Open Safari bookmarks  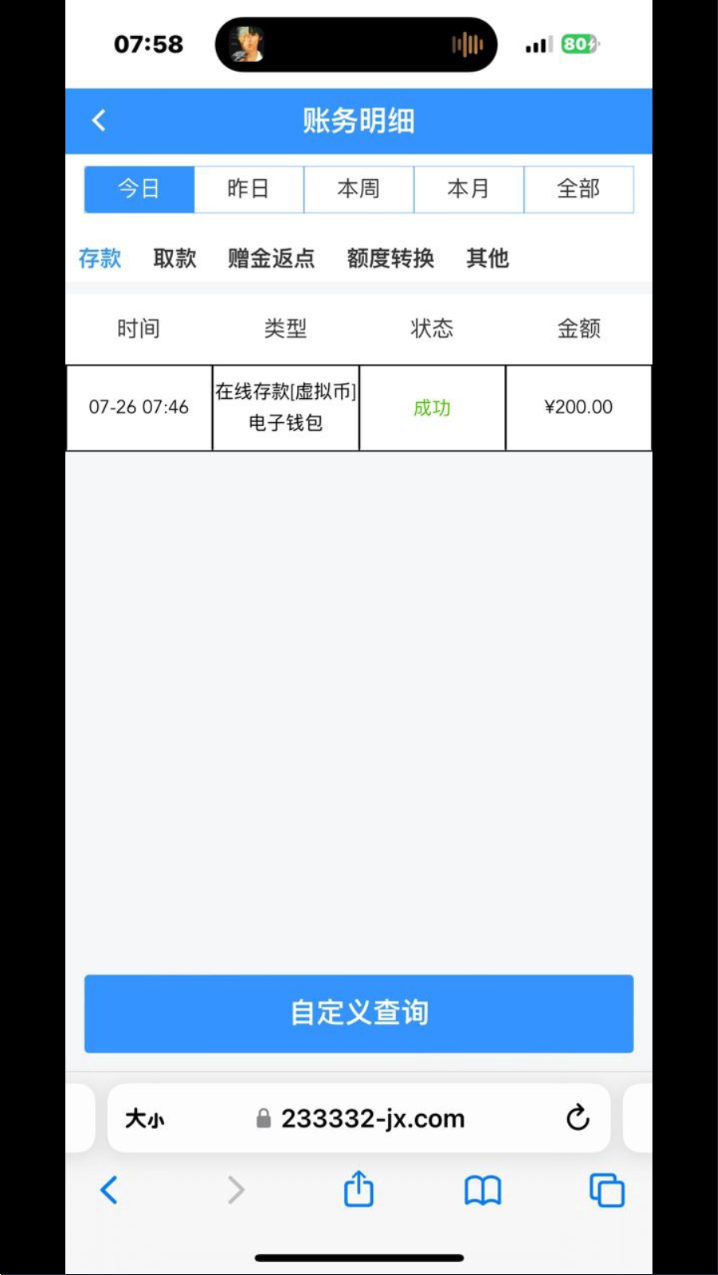coord(483,1190)
